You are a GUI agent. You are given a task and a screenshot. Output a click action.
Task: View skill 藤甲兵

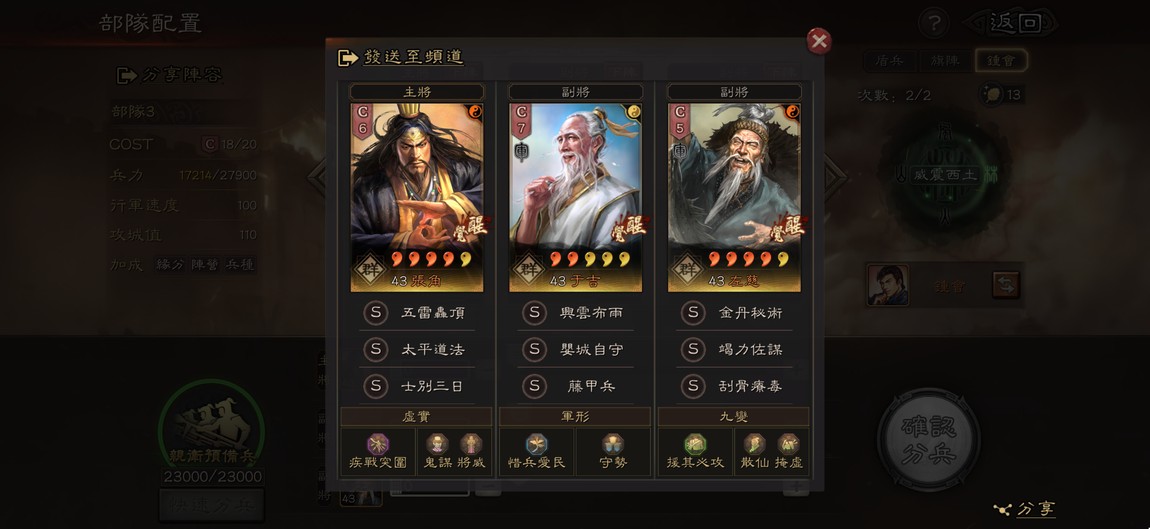tap(575, 385)
